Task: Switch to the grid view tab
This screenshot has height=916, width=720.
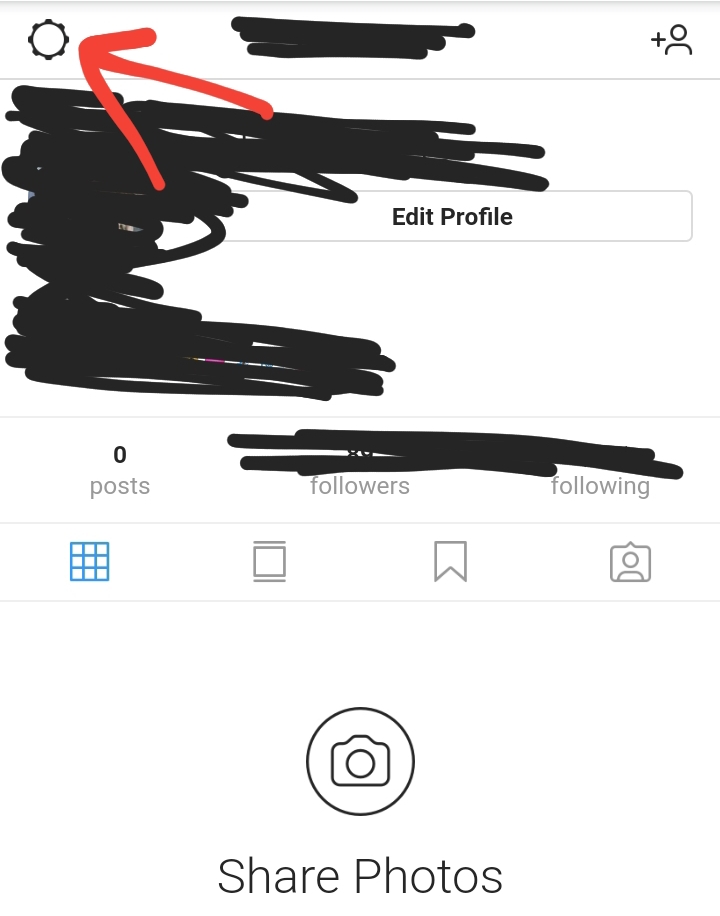Action: [x=90, y=562]
